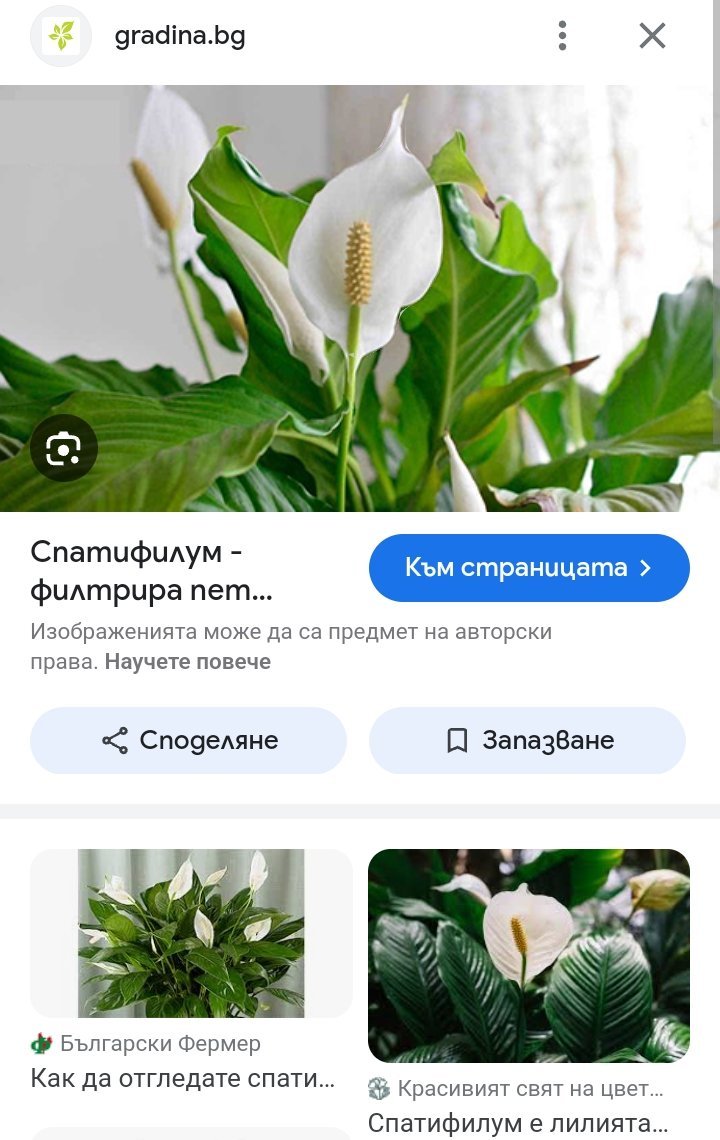Close the image preview
The width and height of the screenshot is (720, 1140).
tap(652, 36)
